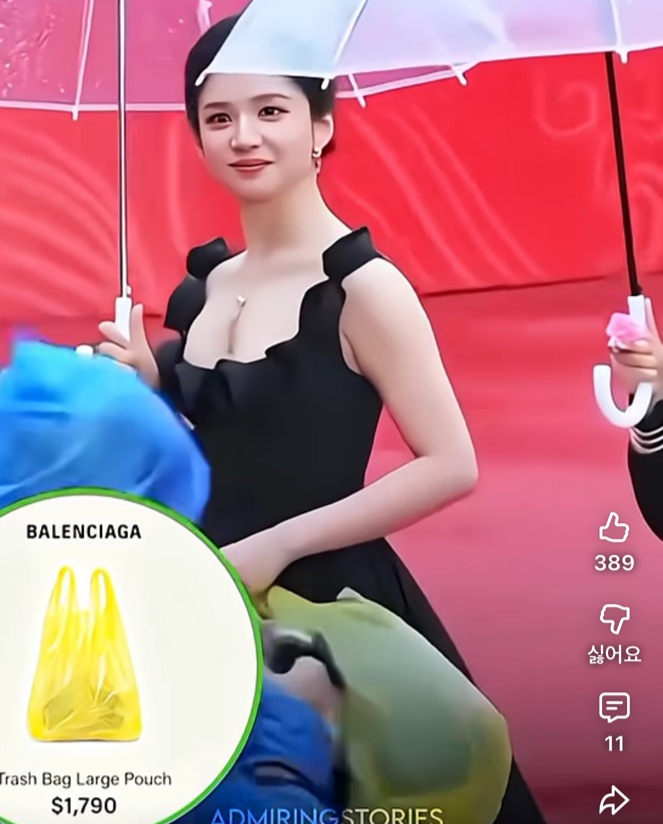Open the comments section
Screen dimensions: 663x824
click(614, 708)
